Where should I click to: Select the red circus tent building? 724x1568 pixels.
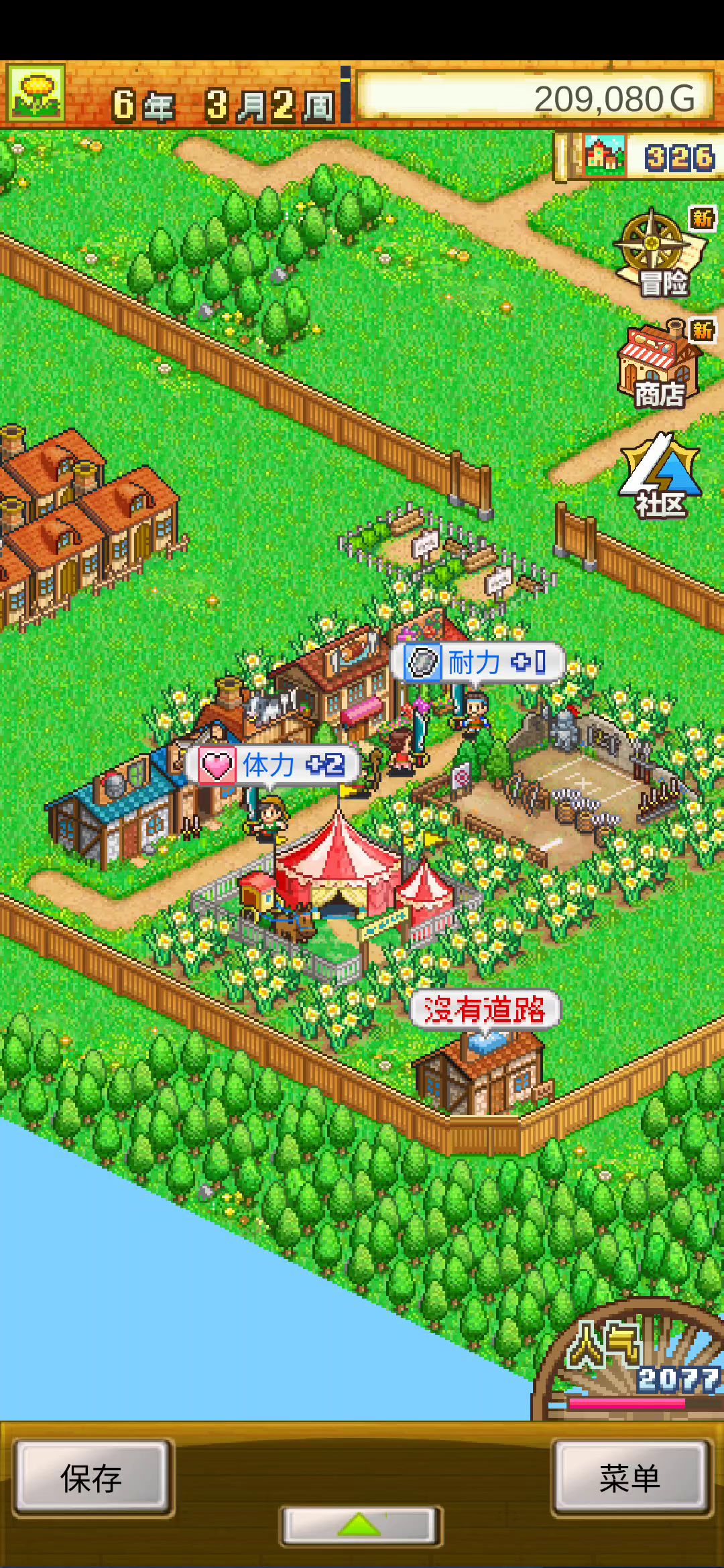click(x=339, y=864)
